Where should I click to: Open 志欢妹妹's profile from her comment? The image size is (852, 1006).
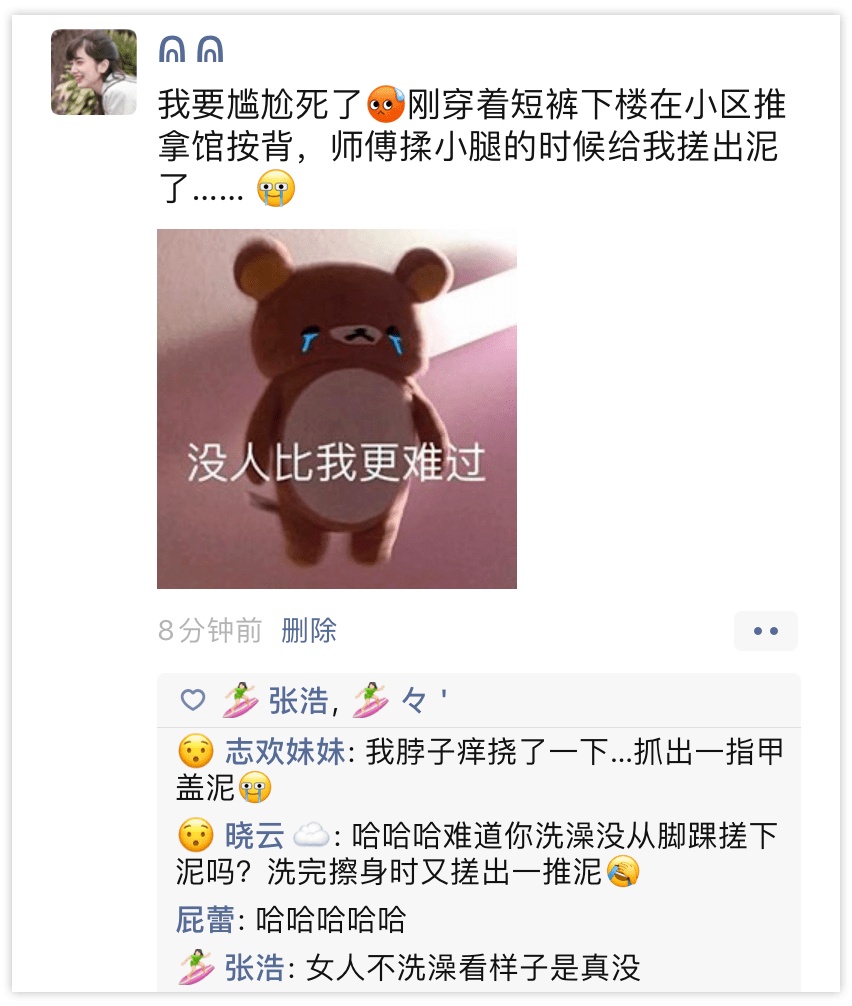tap(285, 752)
